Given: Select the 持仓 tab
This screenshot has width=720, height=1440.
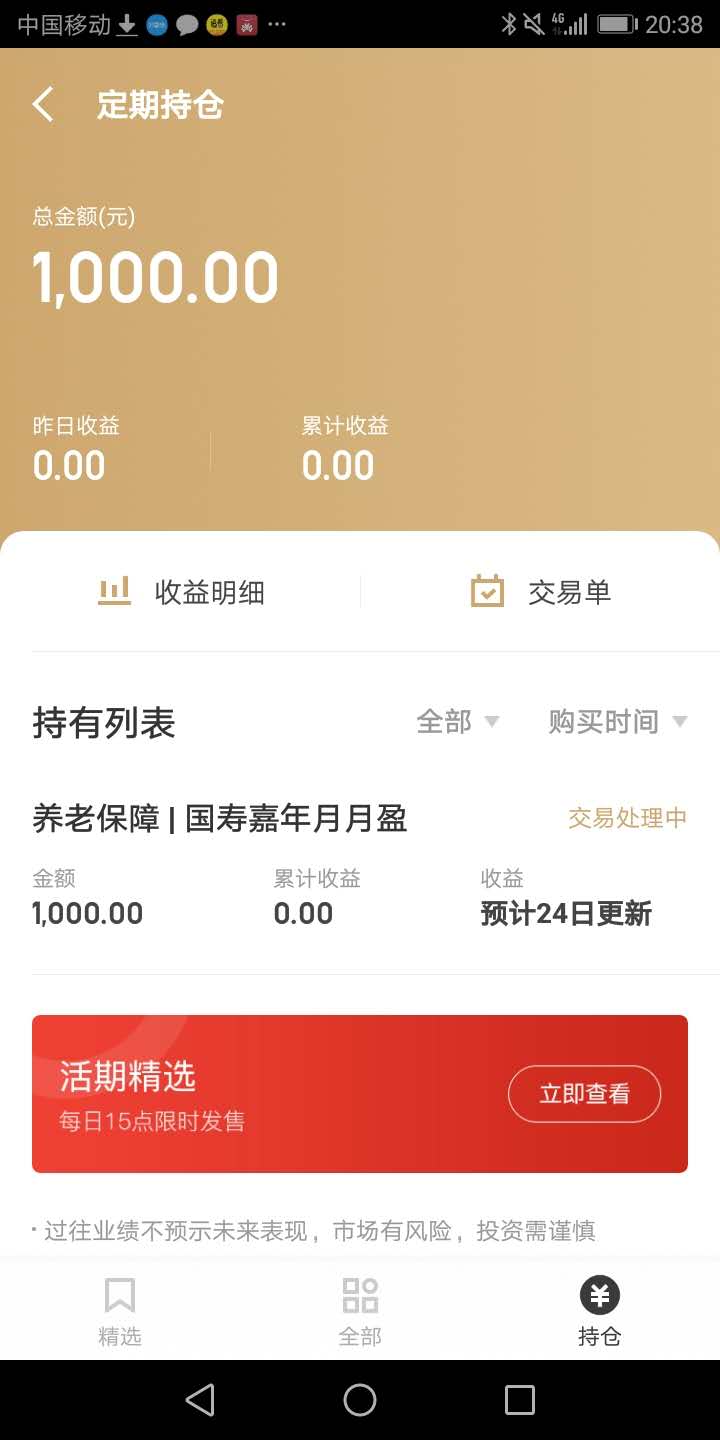Looking at the screenshot, I should (x=600, y=1310).
